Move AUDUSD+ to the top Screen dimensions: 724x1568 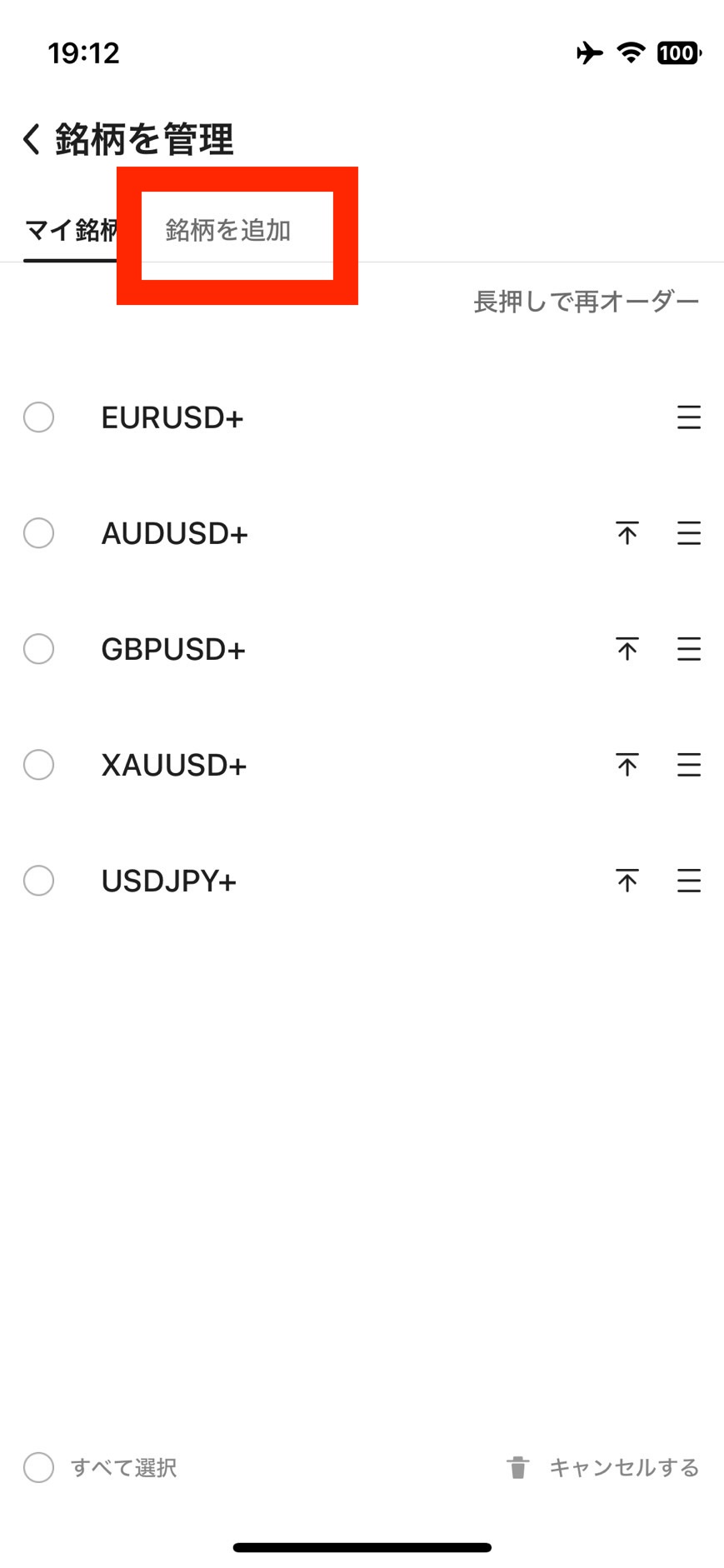pos(627,533)
